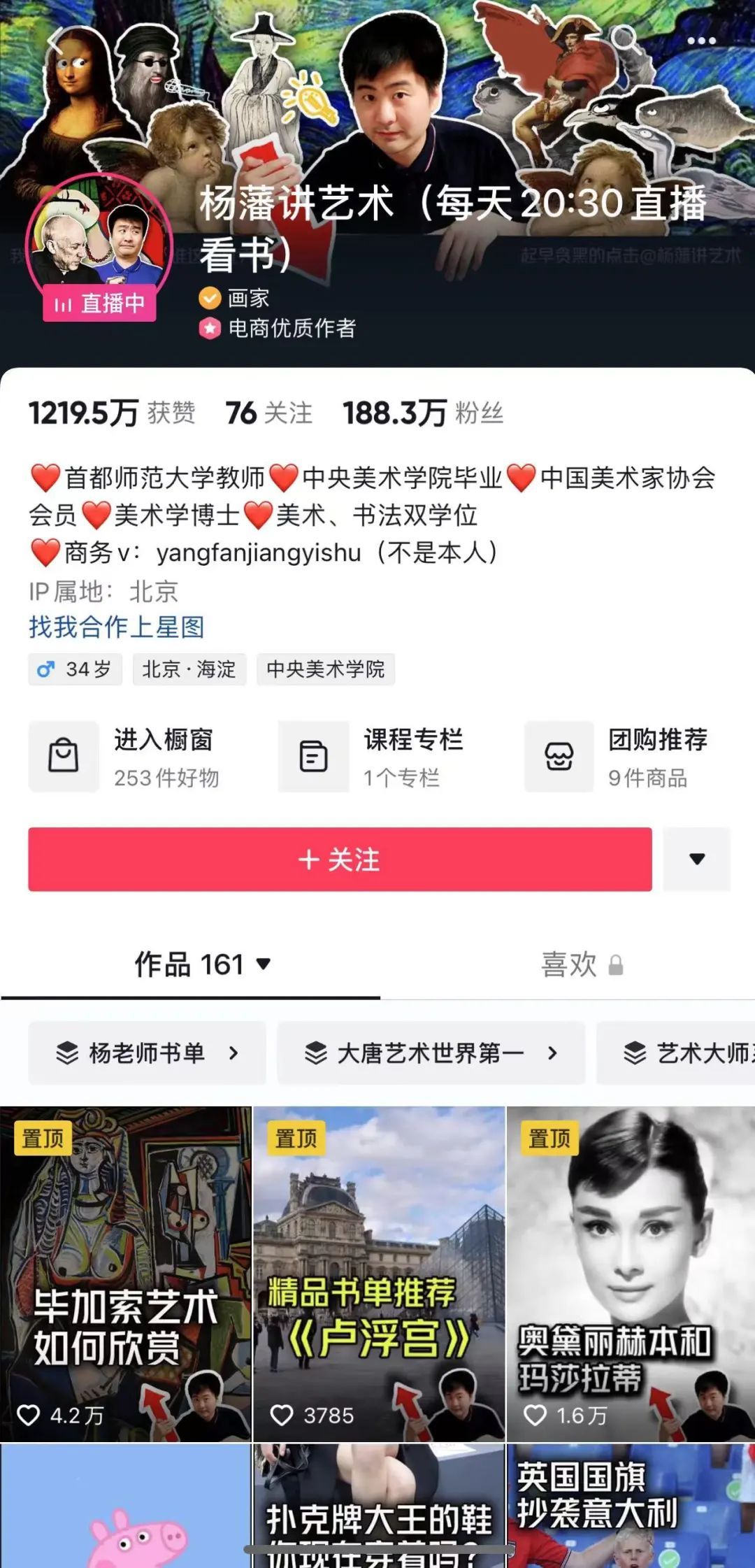Follow this account with +关注
This screenshot has height=1568, width=755.
(x=340, y=859)
